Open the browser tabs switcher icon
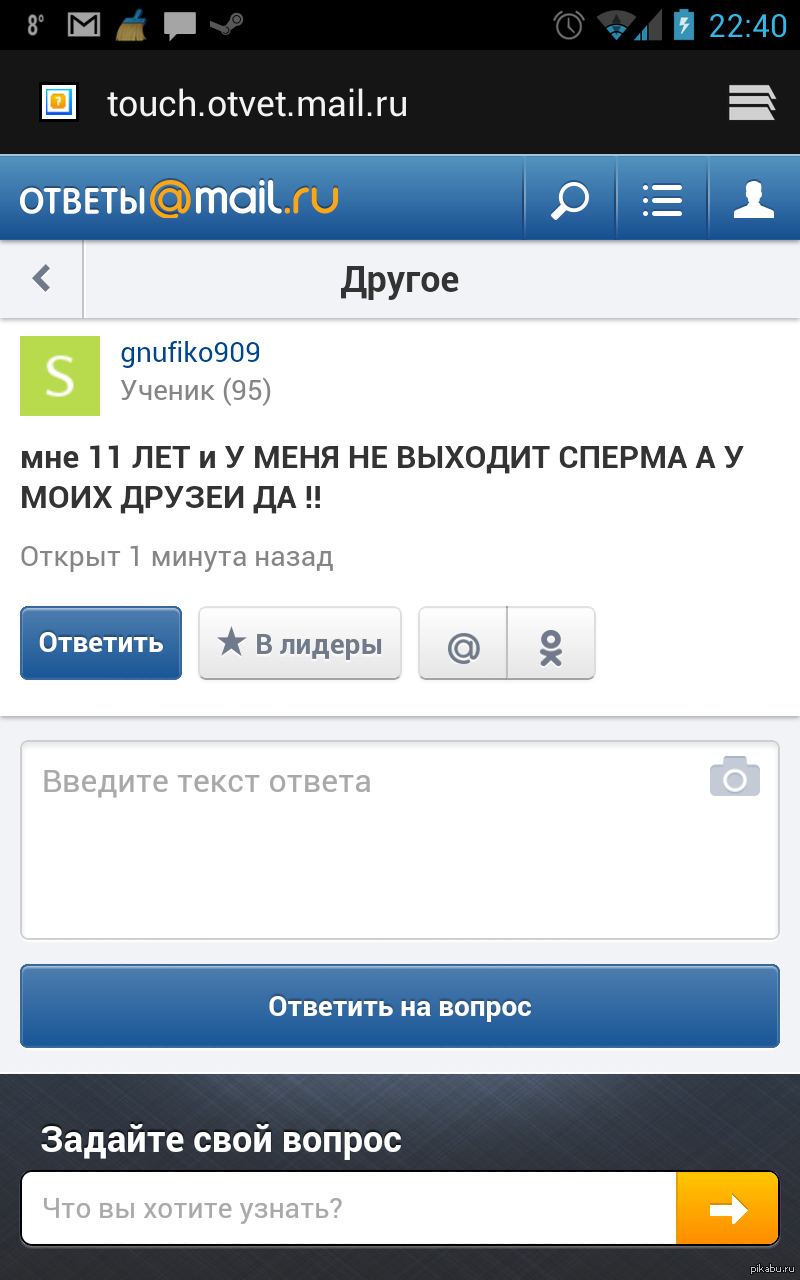Screen dimensions: 800x1280 [x=752, y=103]
